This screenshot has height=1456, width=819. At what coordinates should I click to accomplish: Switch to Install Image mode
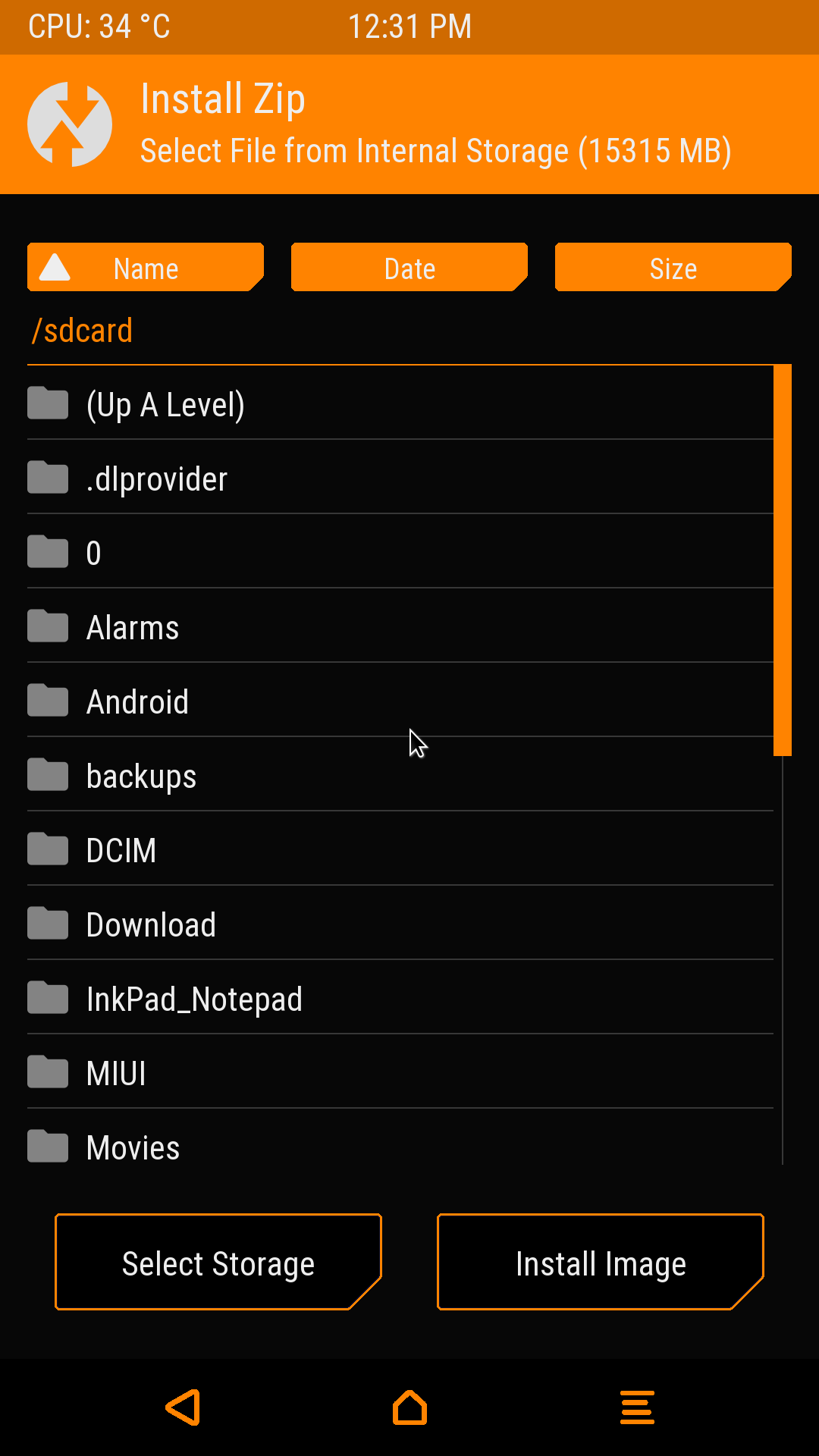(x=601, y=1263)
